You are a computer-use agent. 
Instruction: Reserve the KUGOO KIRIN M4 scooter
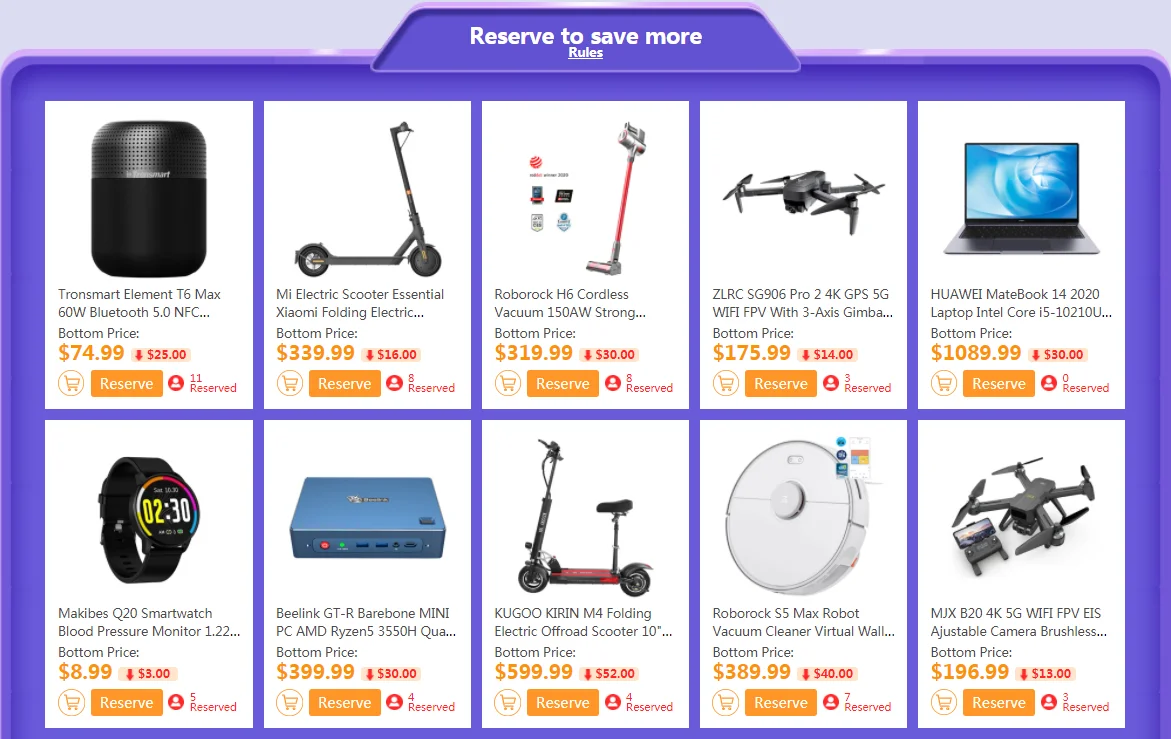coord(562,703)
